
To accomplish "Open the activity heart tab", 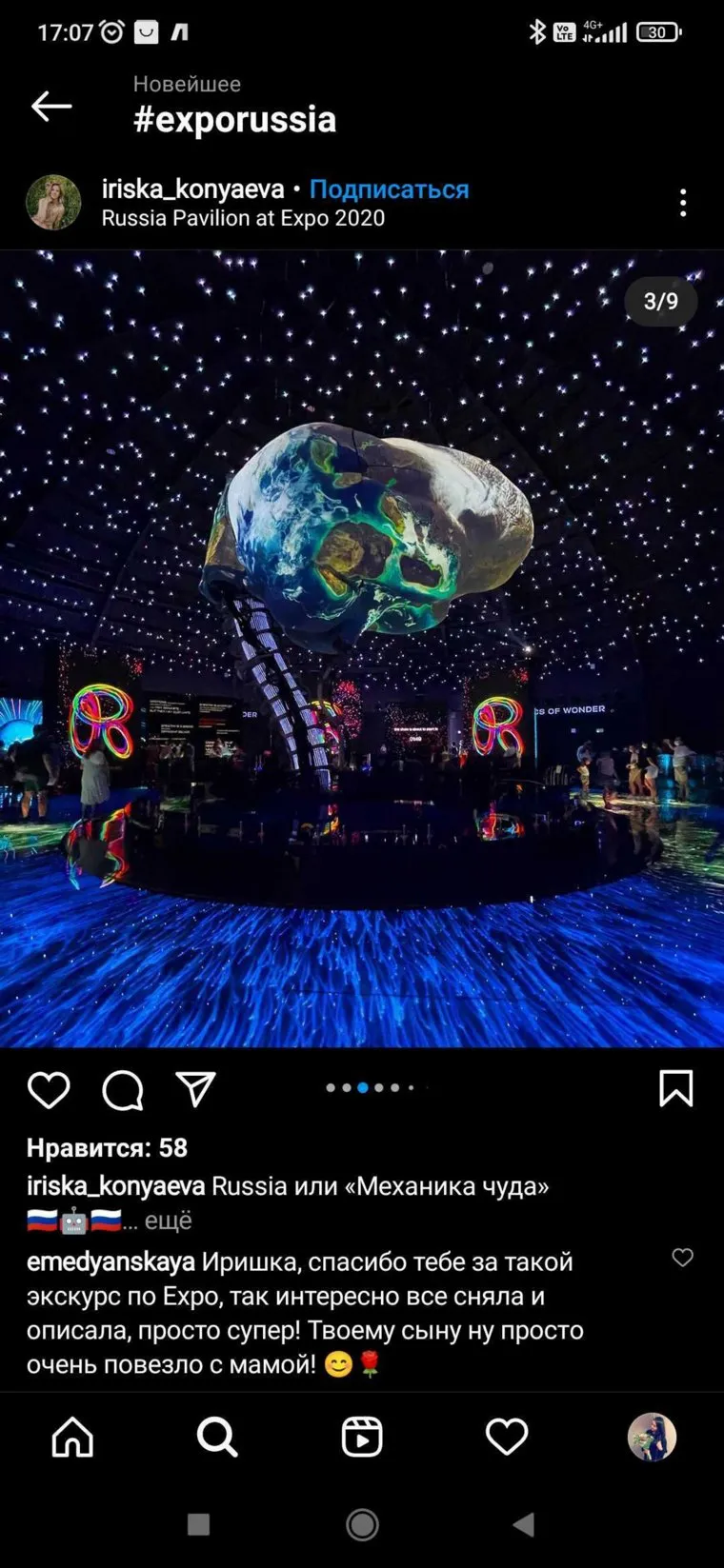I will [x=507, y=1438].
